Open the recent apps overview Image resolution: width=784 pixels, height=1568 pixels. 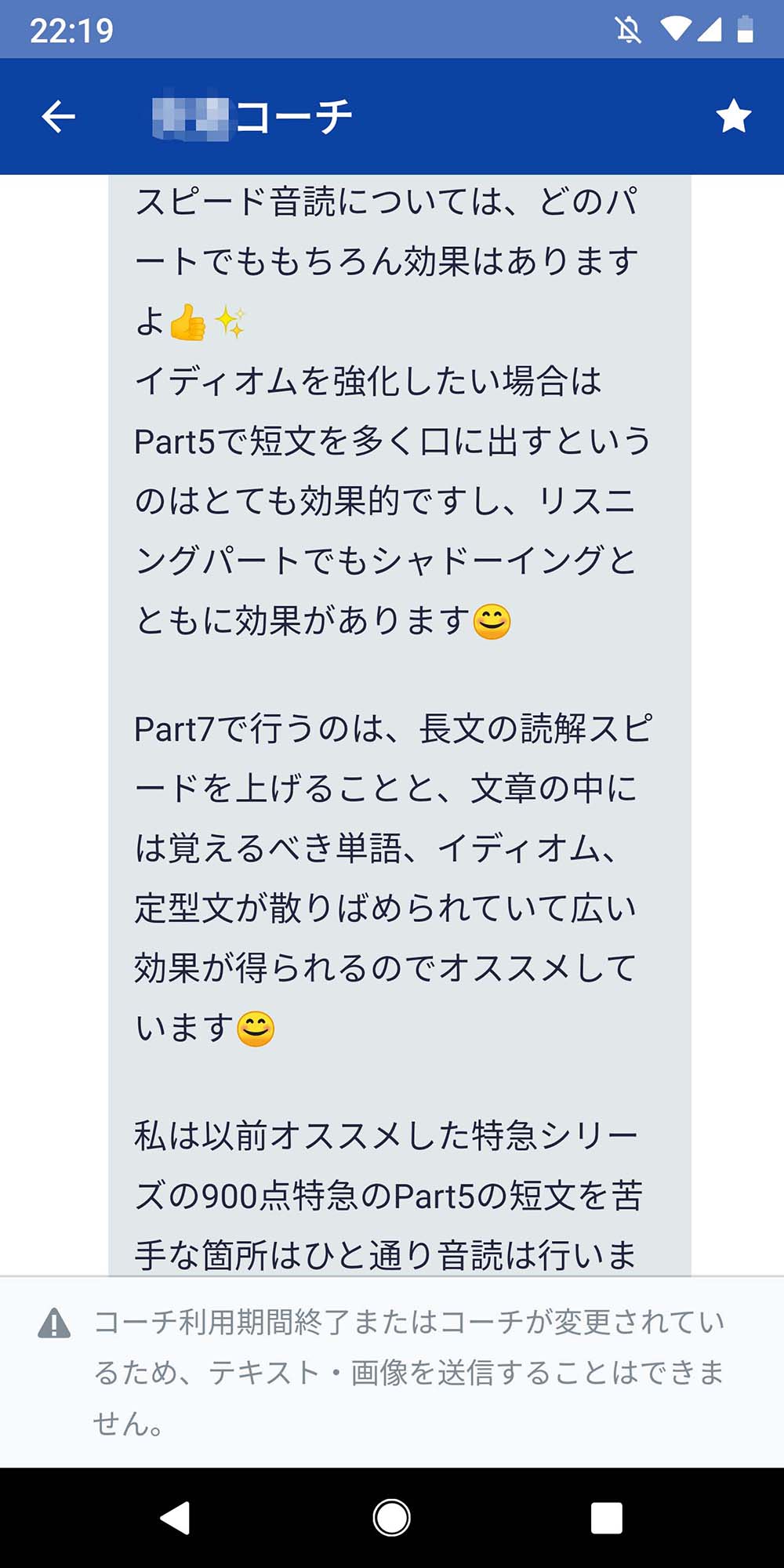[x=606, y=1517]
